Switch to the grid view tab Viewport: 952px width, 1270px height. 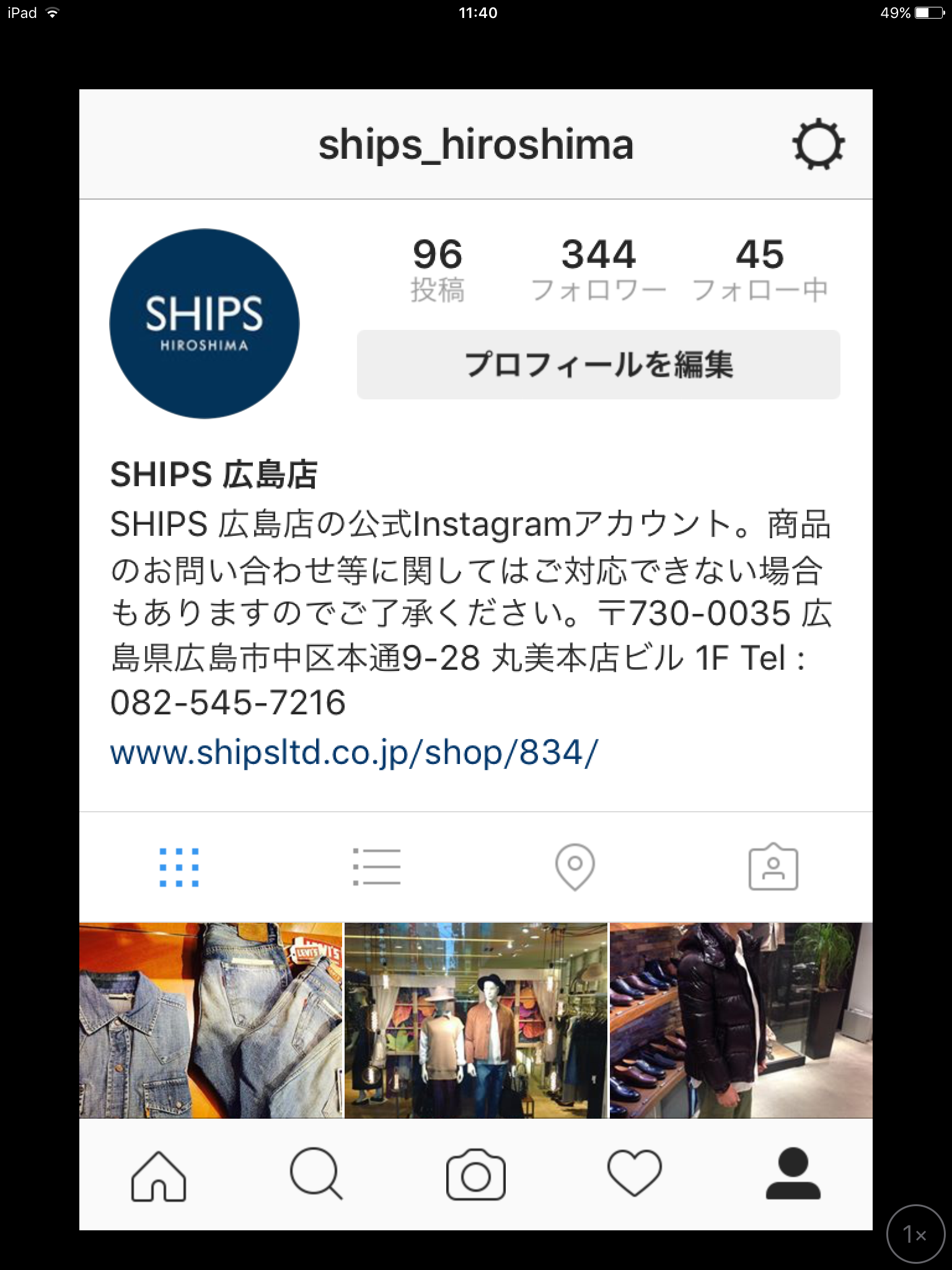tap(179, 867)
